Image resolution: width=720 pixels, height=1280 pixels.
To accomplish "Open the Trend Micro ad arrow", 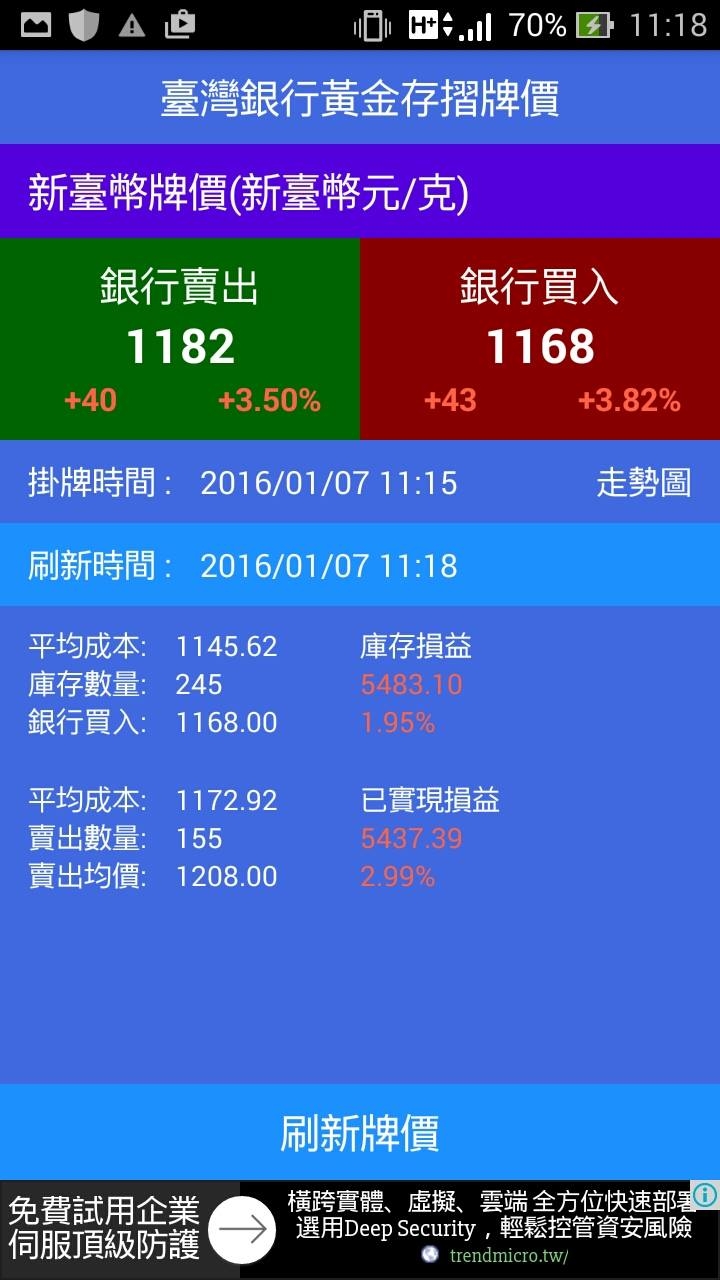I will [243, 1229].
